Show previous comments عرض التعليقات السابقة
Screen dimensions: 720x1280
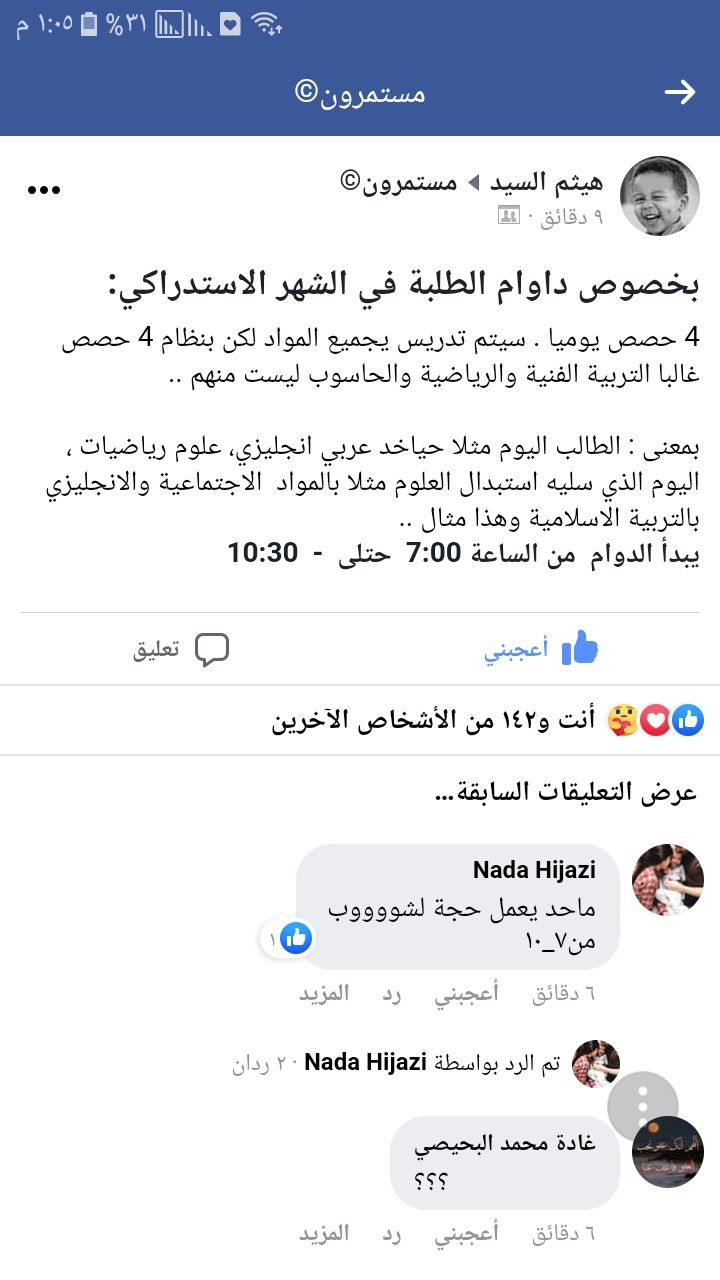566,793
